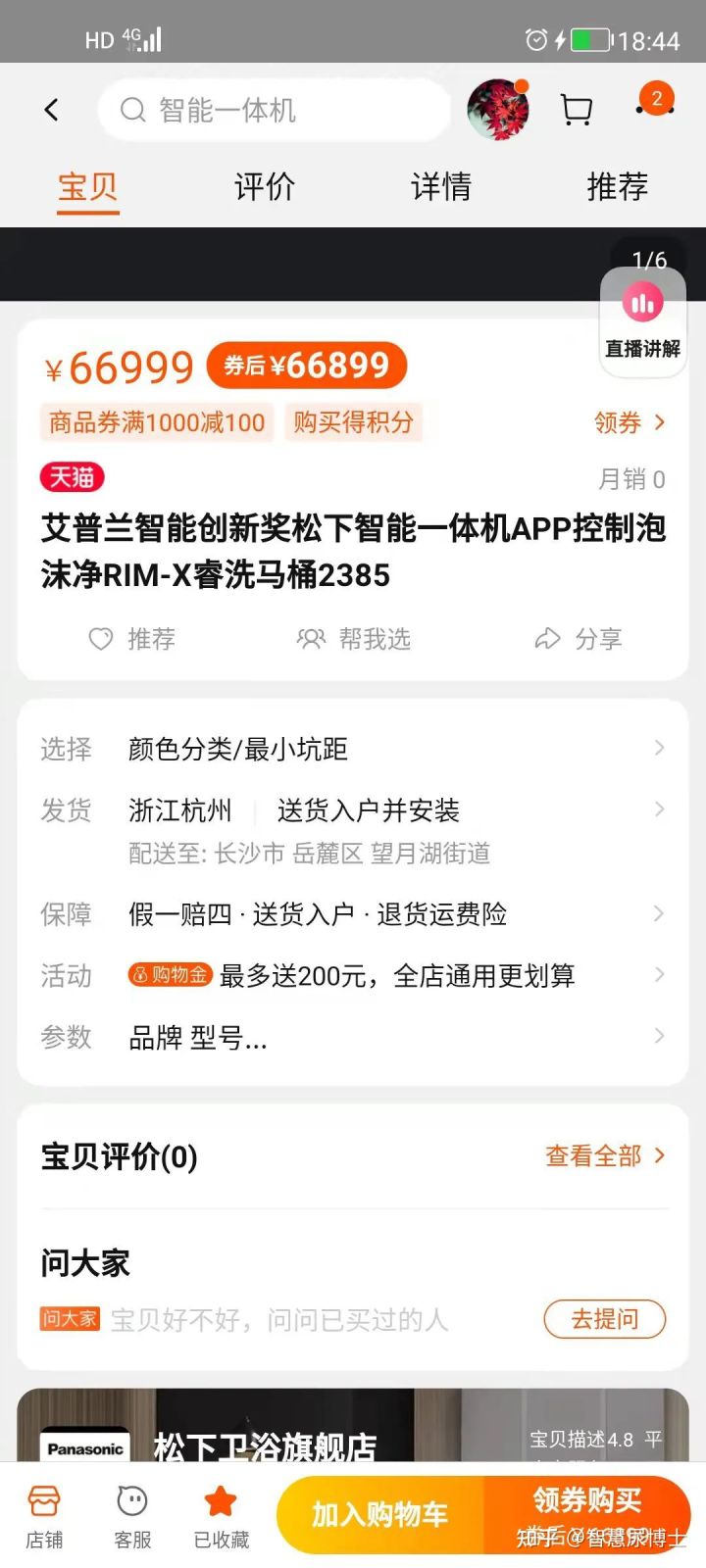
Task: Tap the 帮我选 help-me-choose icon
Action: pos(355,639)
